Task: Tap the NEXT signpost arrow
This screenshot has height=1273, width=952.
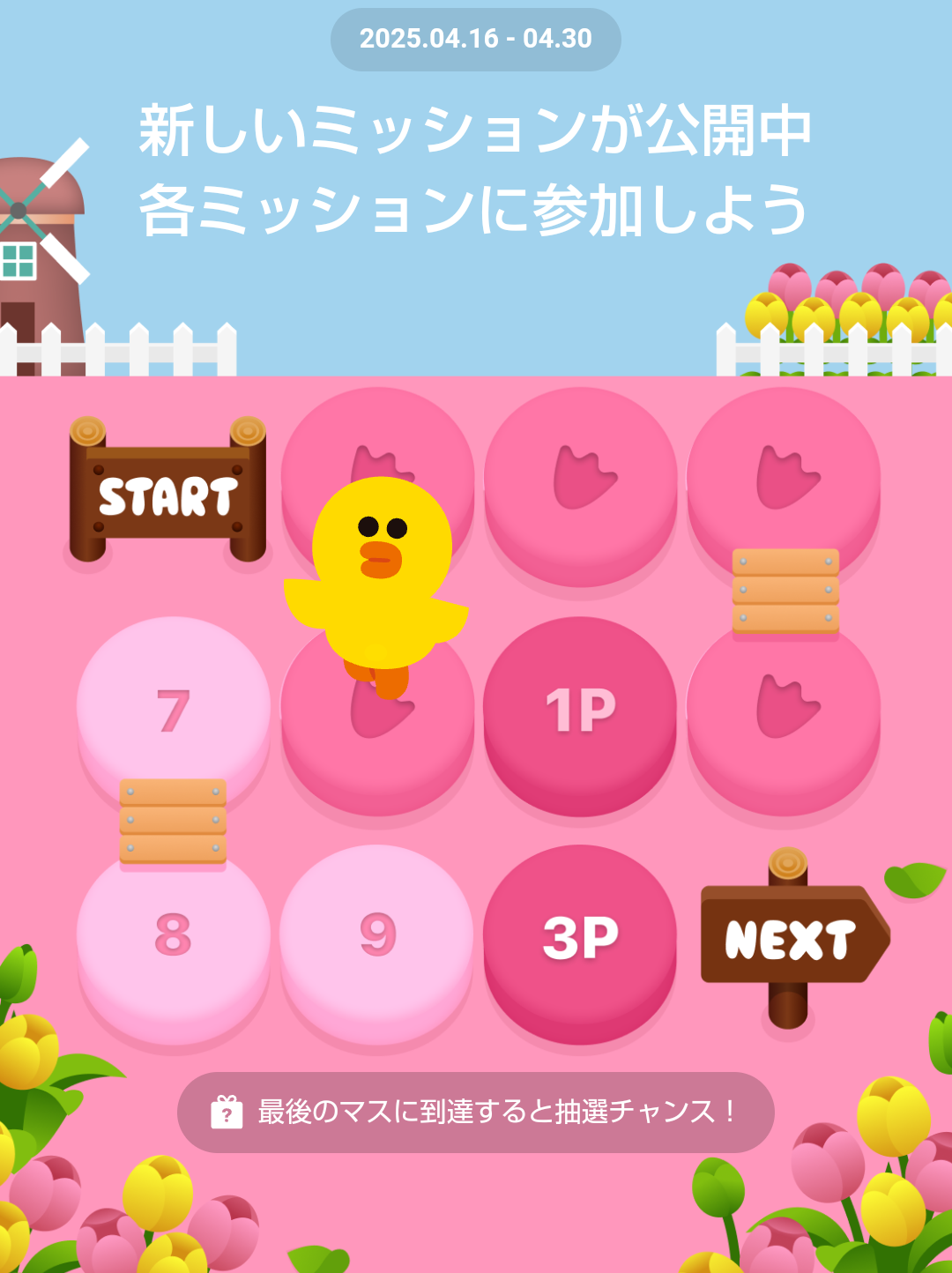Action: tap(792, 936)
